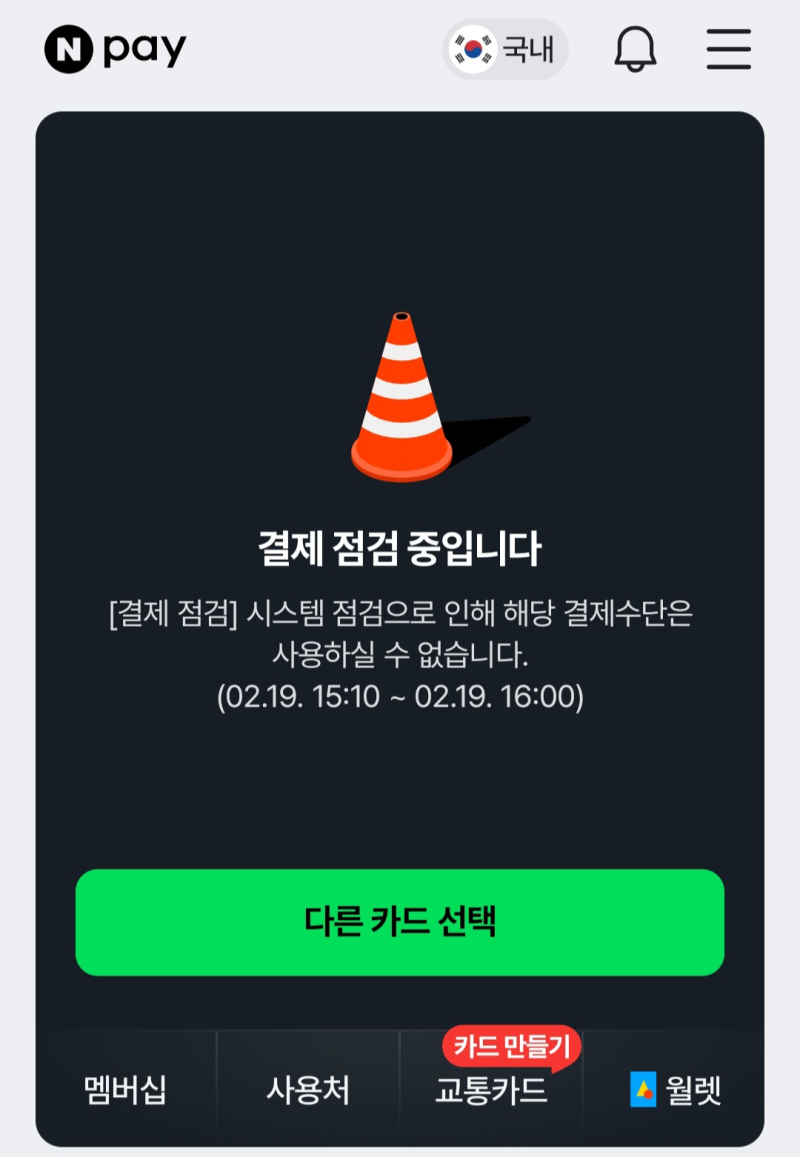Tap the N pay home logo
The width and height of the screenshot is (800, 1157).
click(115, 49)
